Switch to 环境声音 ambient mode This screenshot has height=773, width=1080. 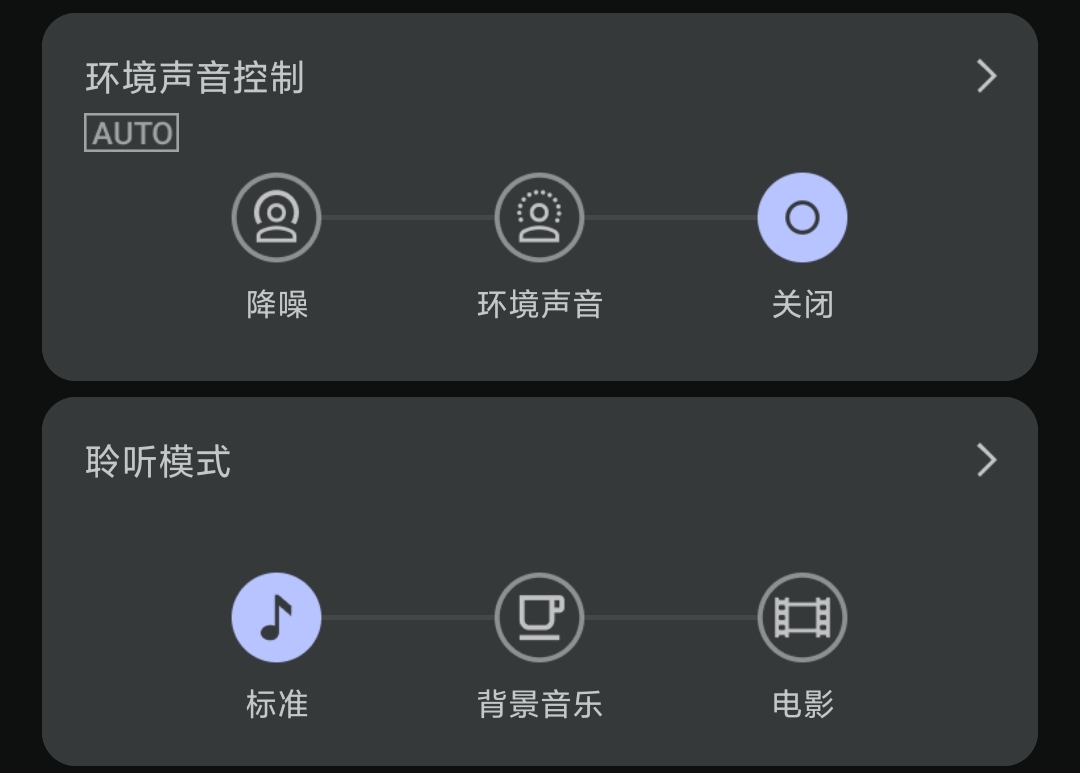point(539,218)
